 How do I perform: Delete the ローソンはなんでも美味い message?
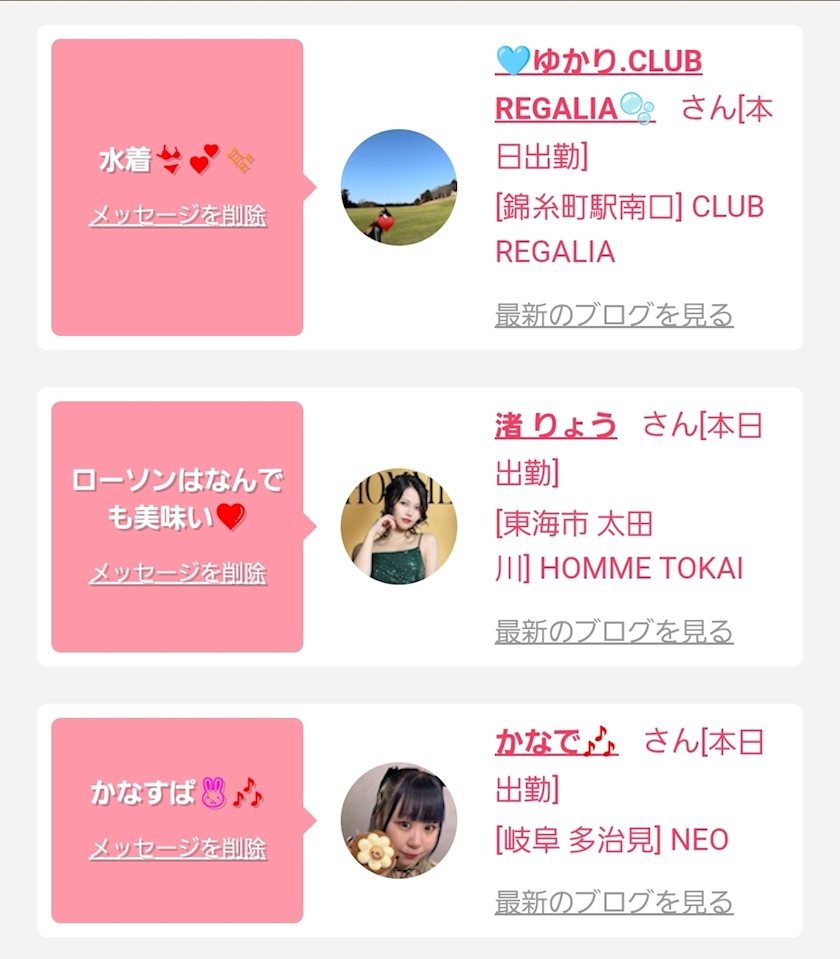click(x=178, y=573)
